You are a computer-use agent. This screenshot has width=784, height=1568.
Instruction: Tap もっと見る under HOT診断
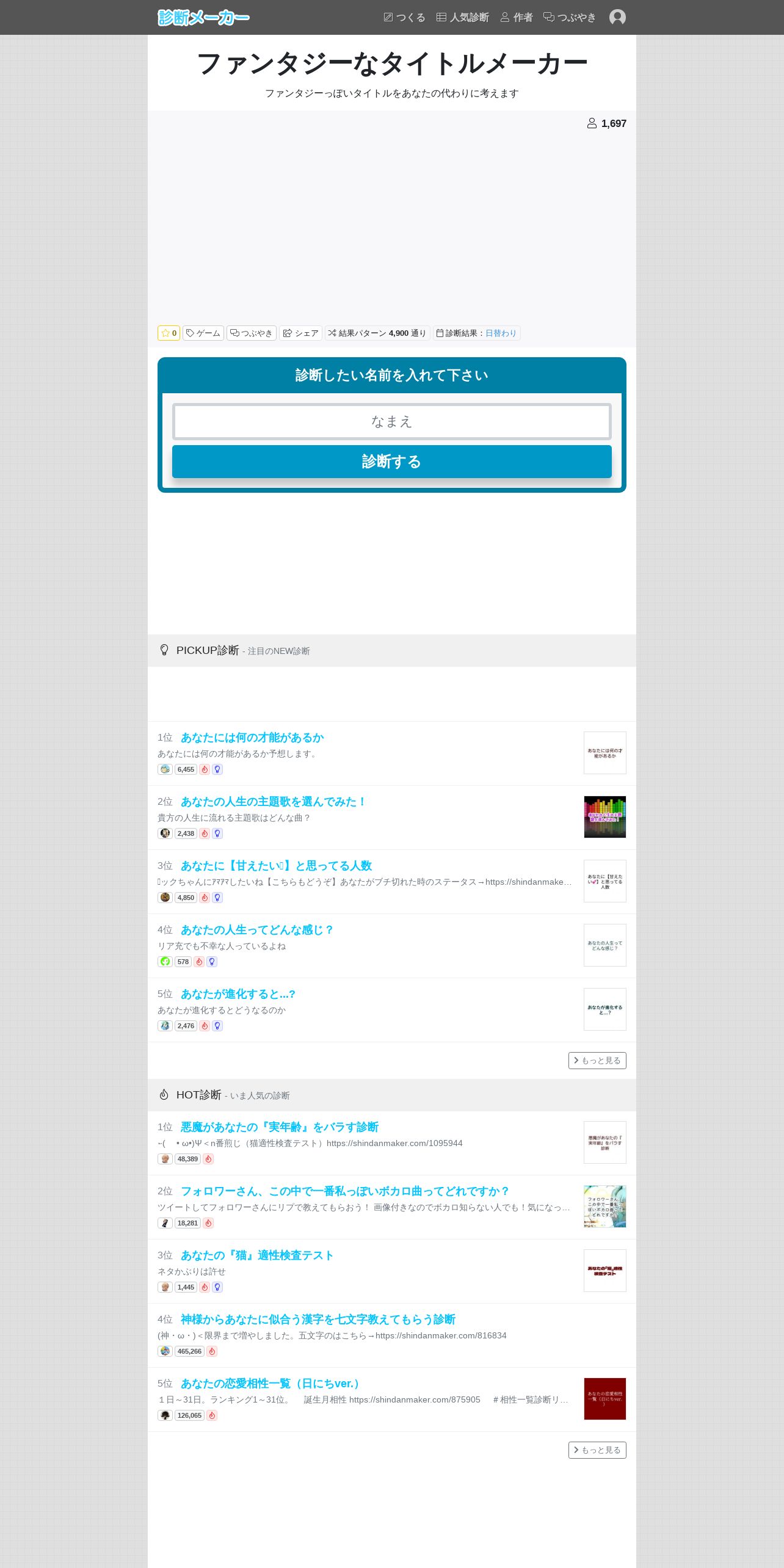tap(597, 1450)
